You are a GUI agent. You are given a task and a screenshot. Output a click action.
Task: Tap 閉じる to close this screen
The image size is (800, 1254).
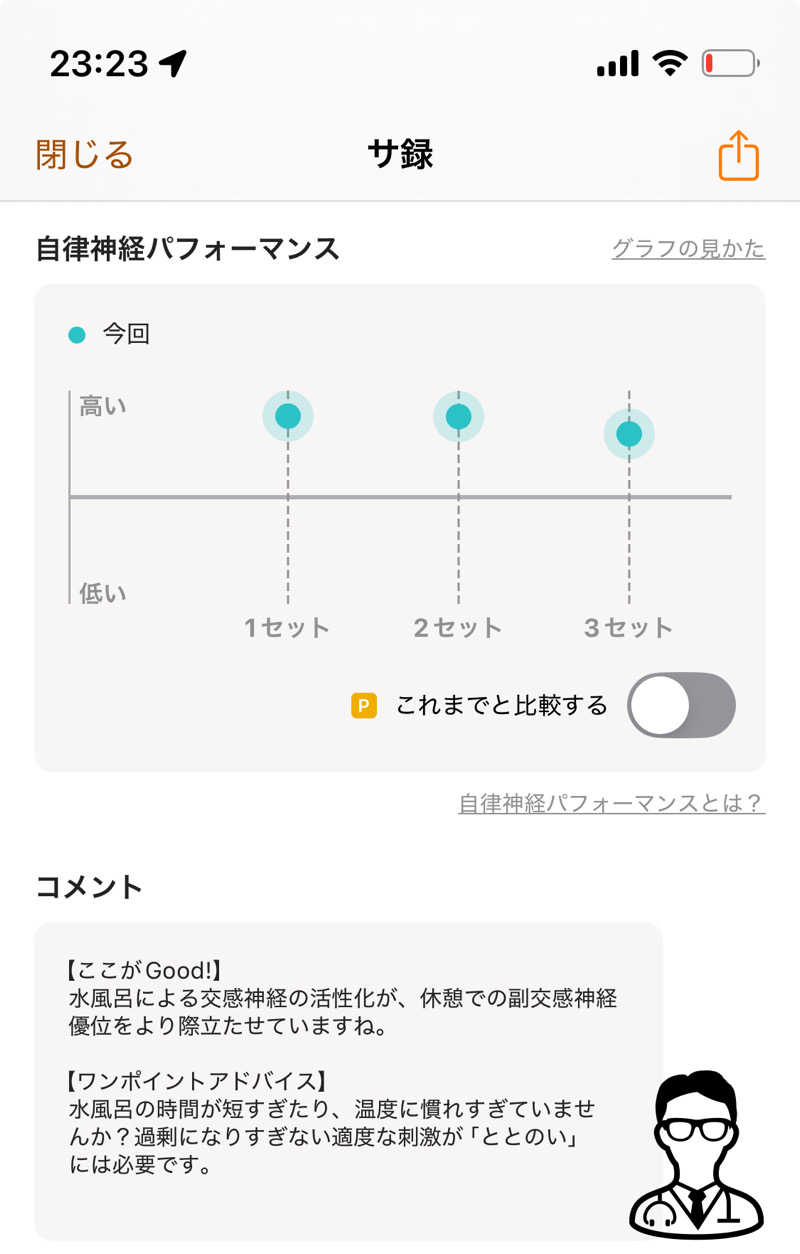[x=84, y=155]
